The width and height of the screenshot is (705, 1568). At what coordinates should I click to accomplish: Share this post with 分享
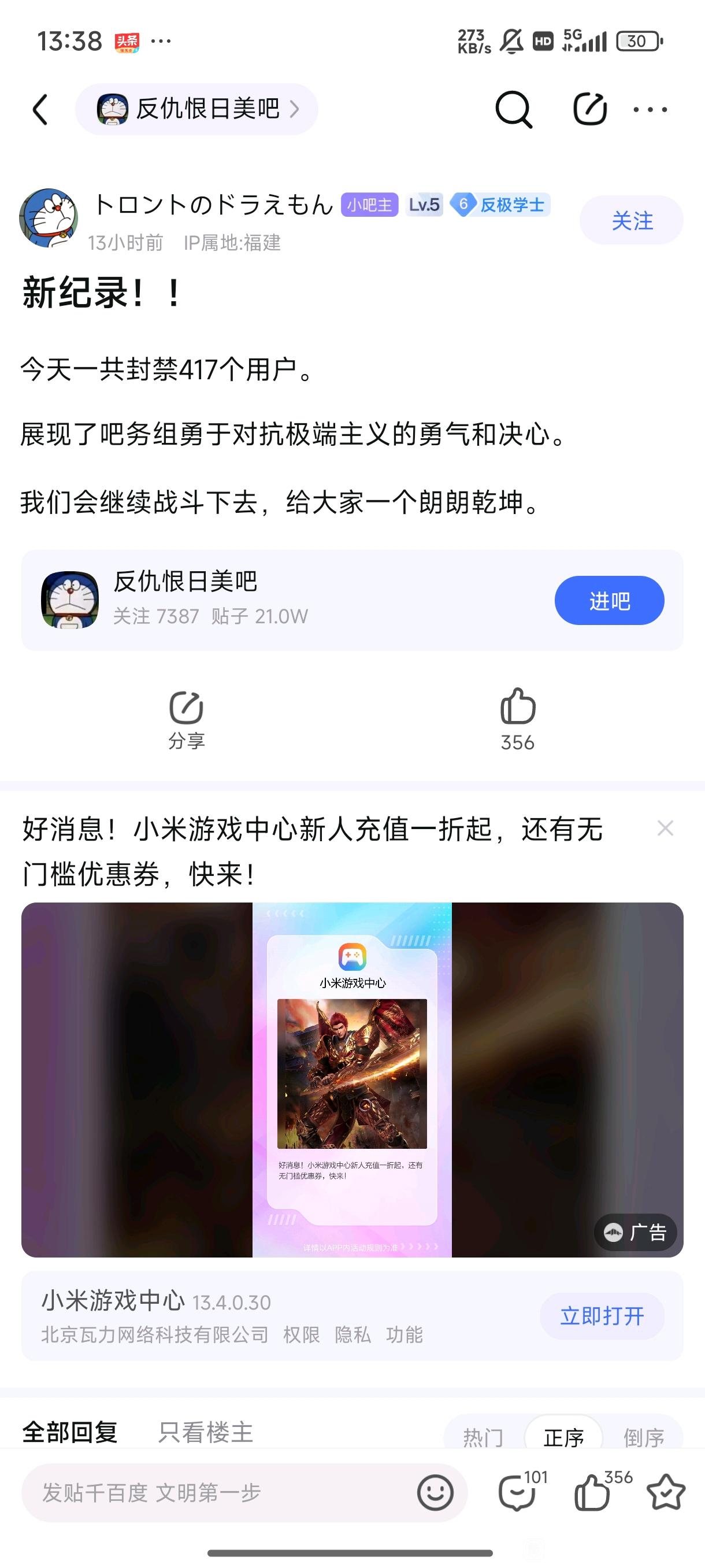186,719
